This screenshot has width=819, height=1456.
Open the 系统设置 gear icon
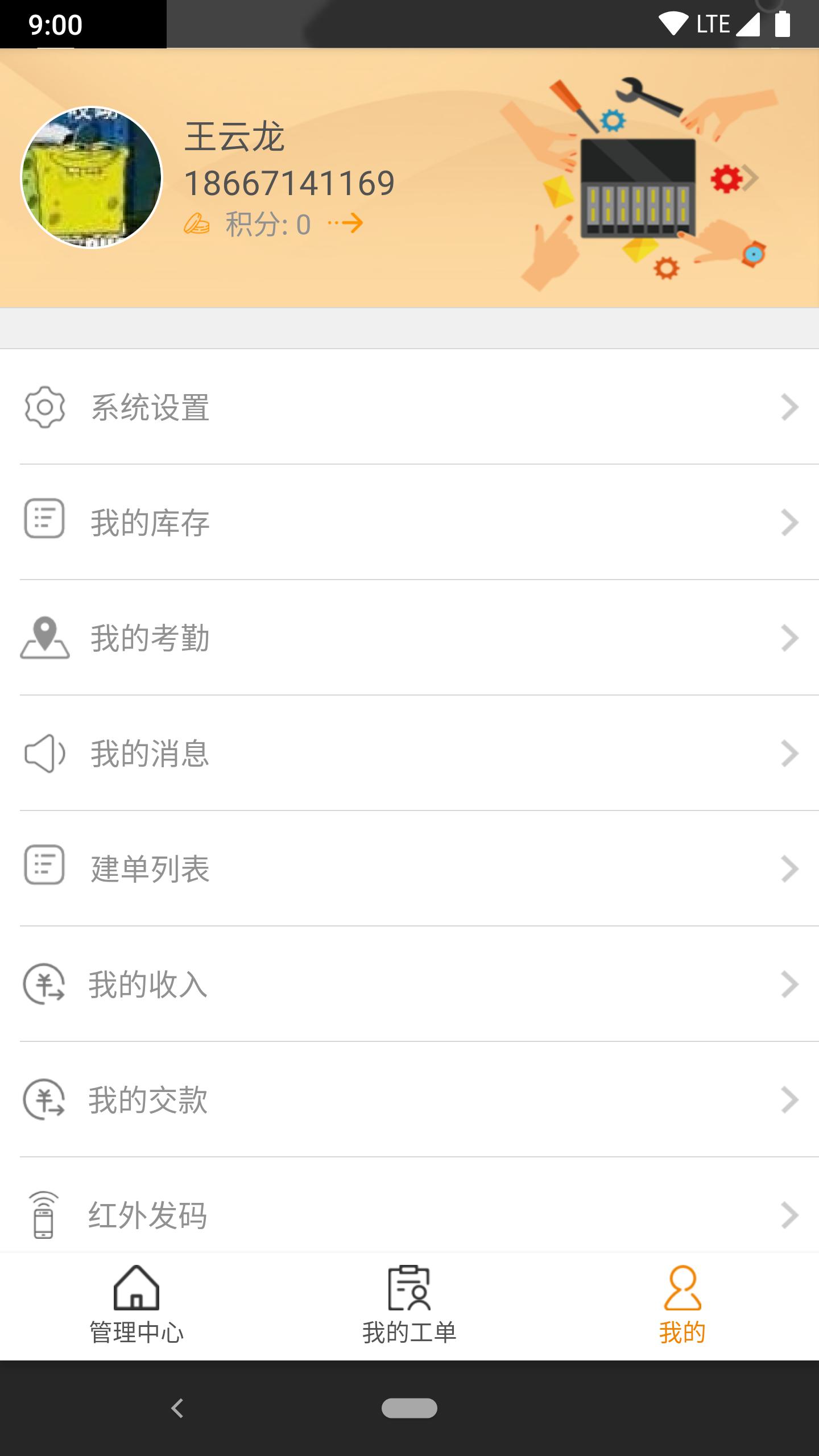click(44, 406)
